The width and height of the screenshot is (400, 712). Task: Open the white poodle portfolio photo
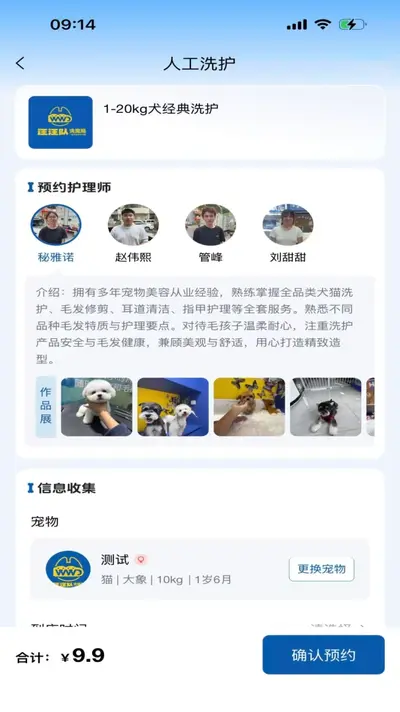[x=97, y=407]
